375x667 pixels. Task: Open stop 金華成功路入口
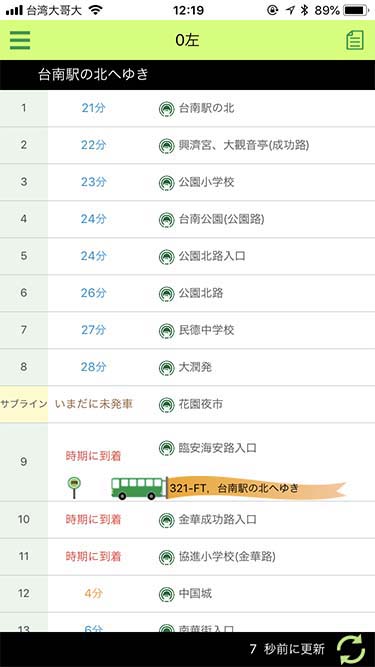pyautogui.click(x=188, y=520)
